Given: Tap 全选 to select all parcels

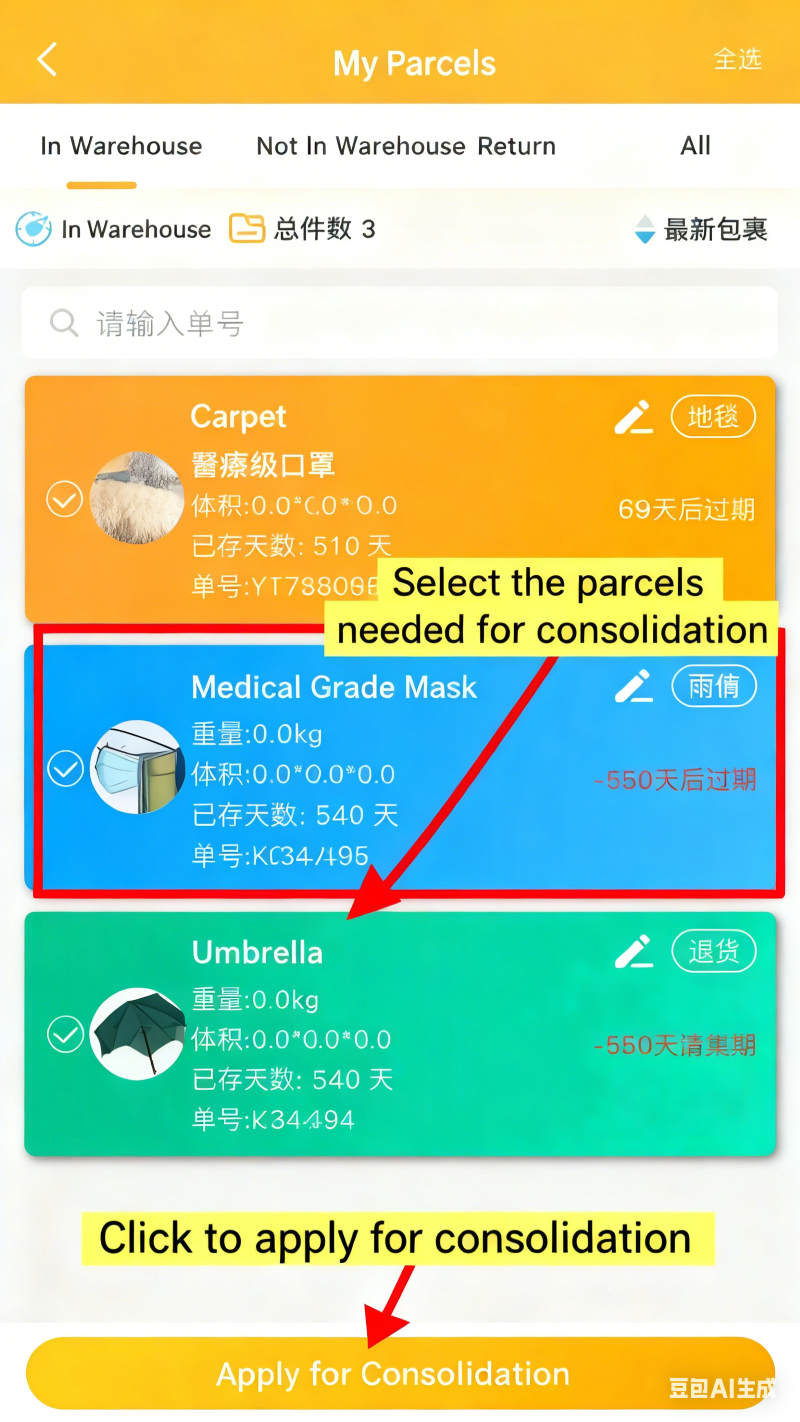Looking at the screenshot, I should [739, 59].
